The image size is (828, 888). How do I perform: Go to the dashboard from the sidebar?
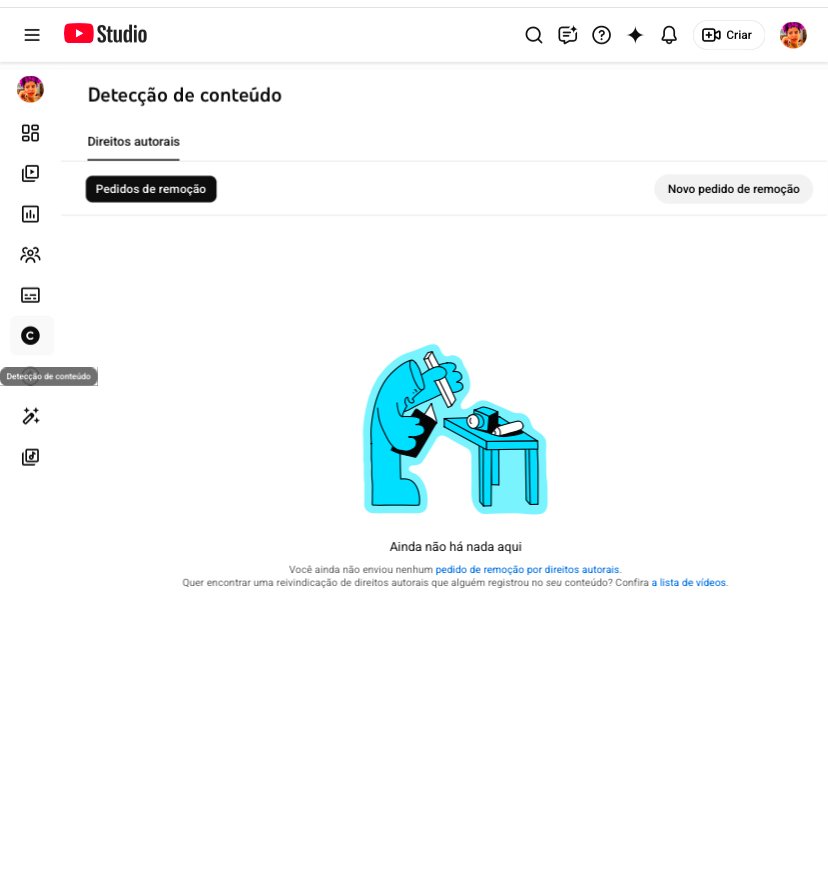pyautogui.click(x=30, y=133)
